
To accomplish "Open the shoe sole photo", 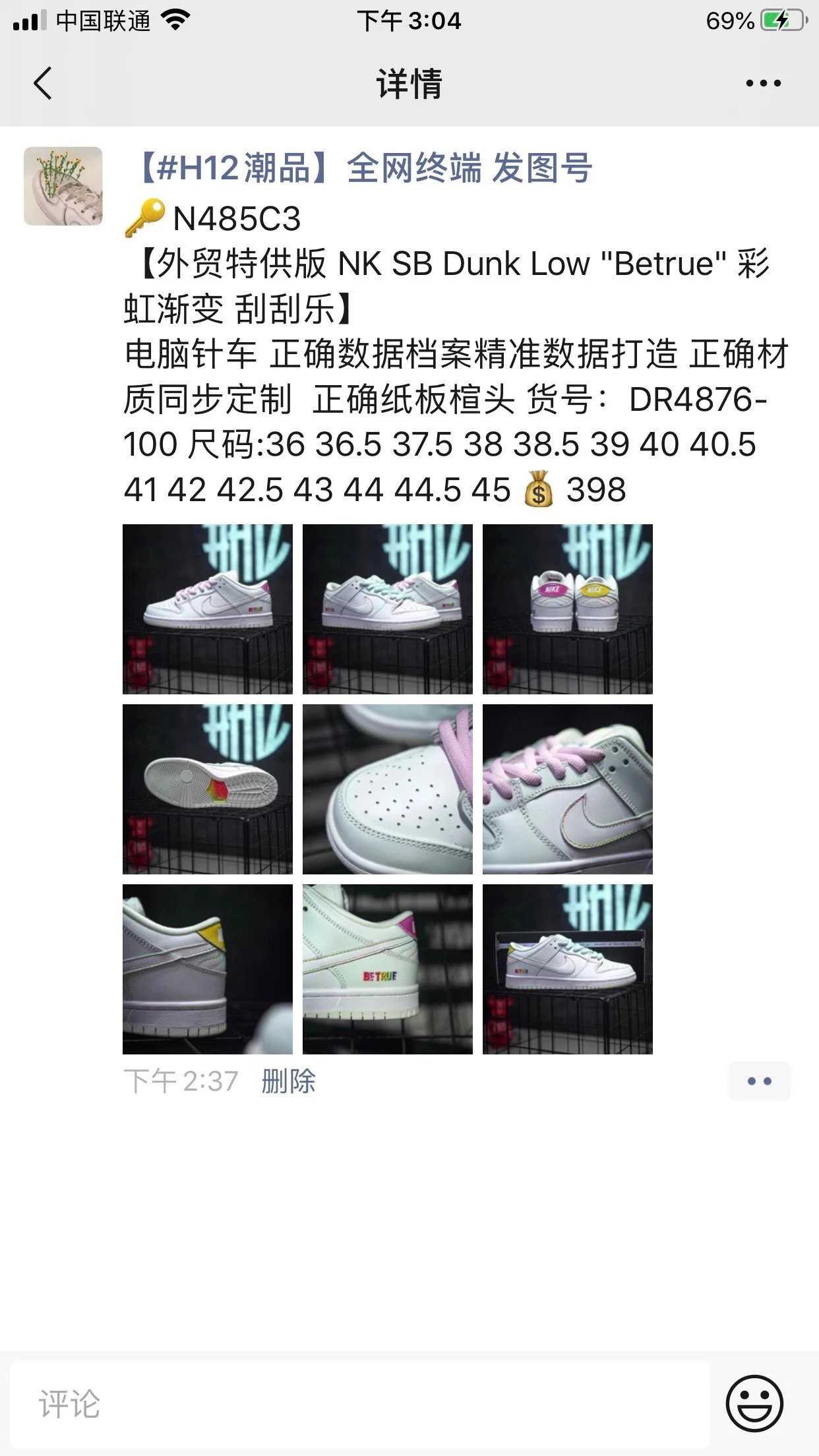I will (x=208, y=789).
